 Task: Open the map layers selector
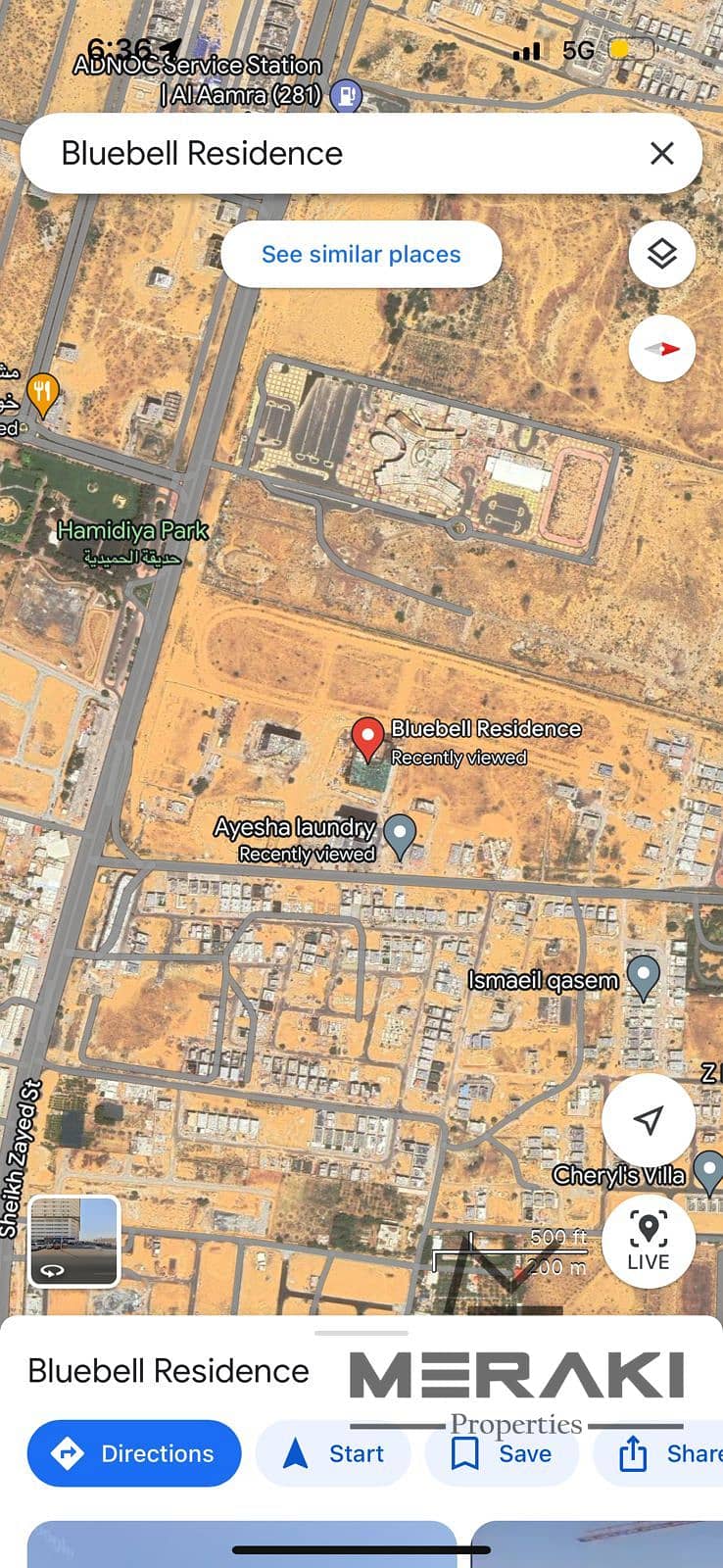click(662, 255)
